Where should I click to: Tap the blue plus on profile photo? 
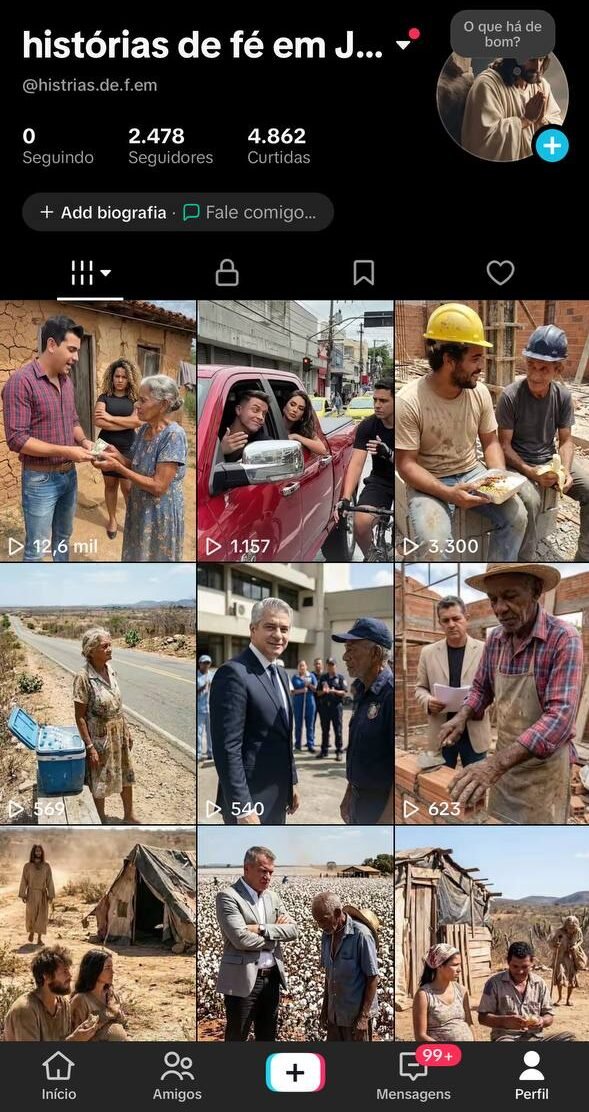(x=551, y=146)
